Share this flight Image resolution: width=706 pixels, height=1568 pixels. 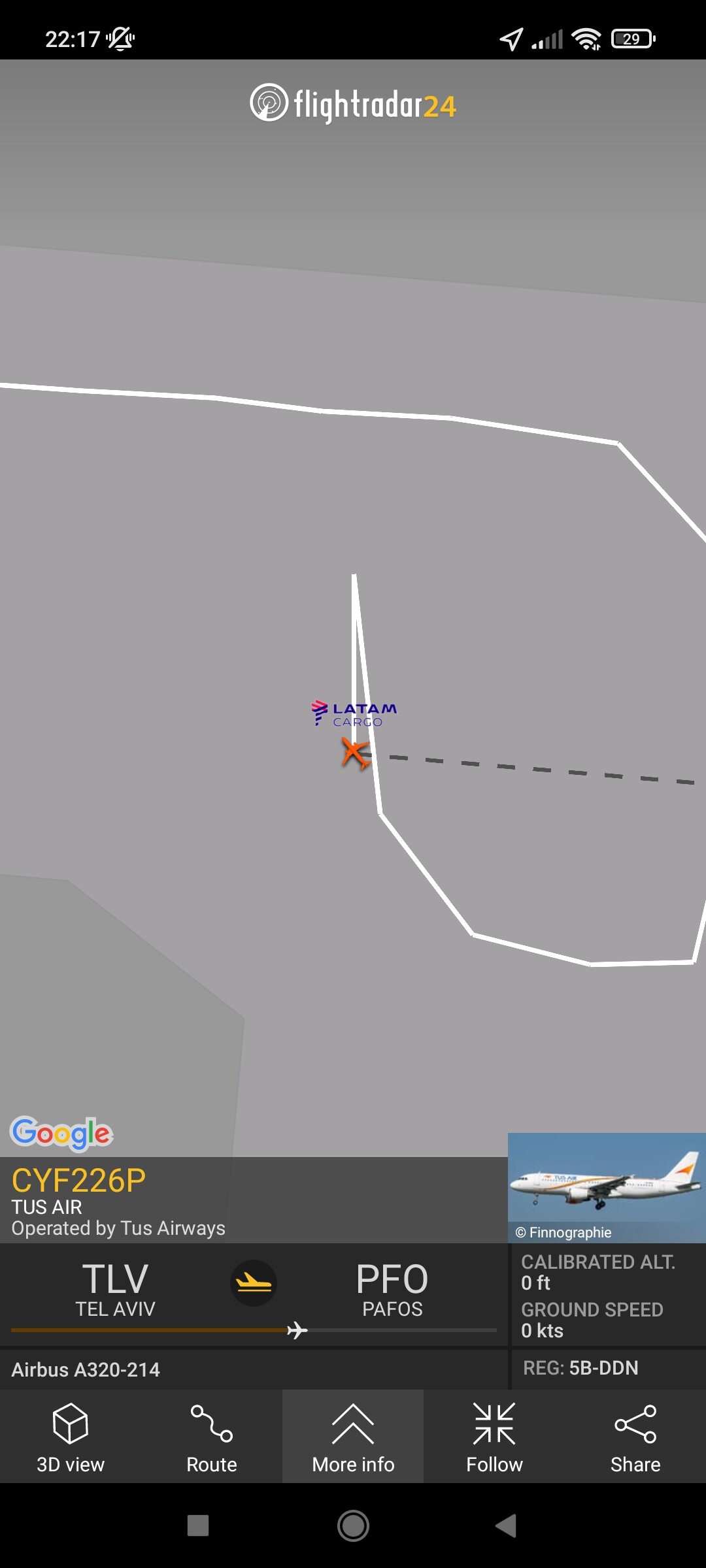[x=635, y=1437]
